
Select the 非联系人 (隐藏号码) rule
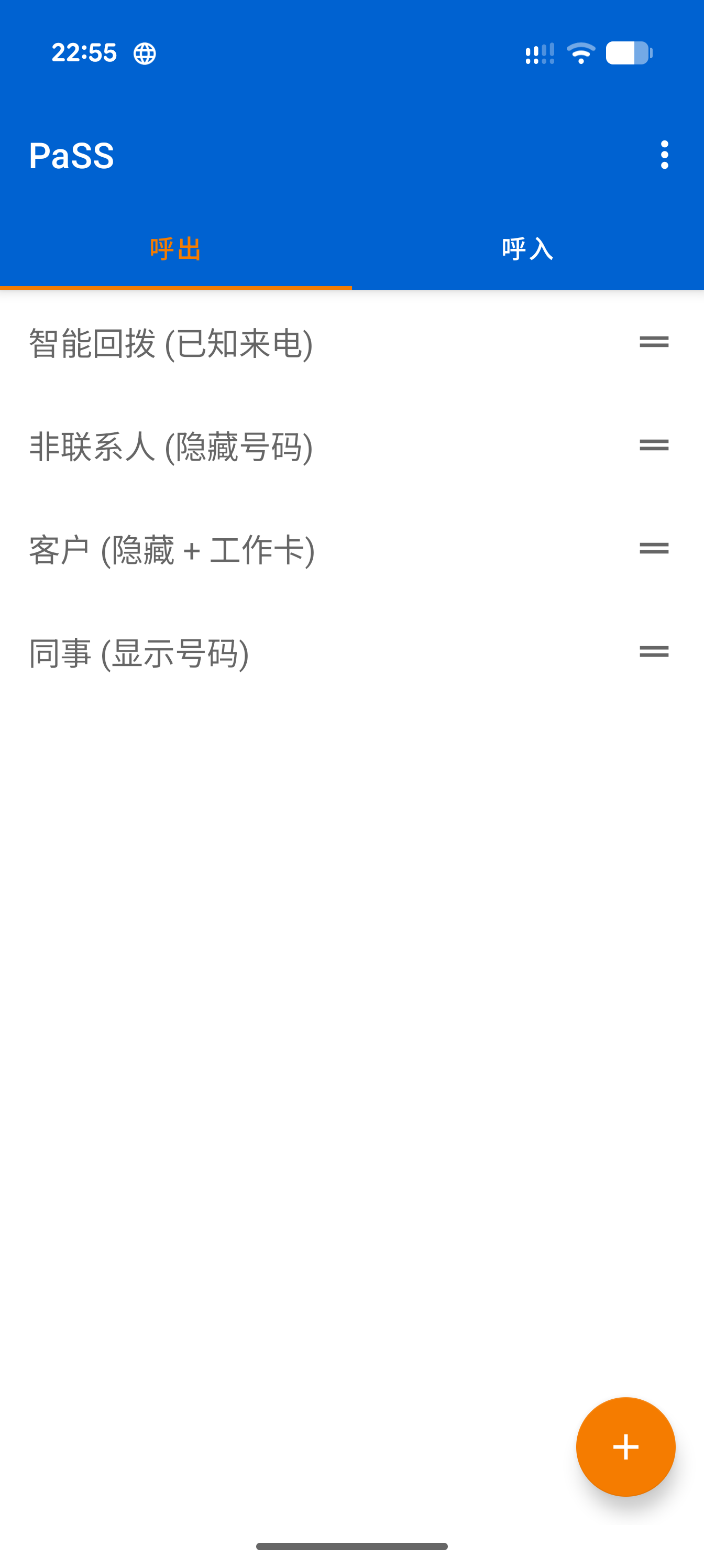point(244,446)
